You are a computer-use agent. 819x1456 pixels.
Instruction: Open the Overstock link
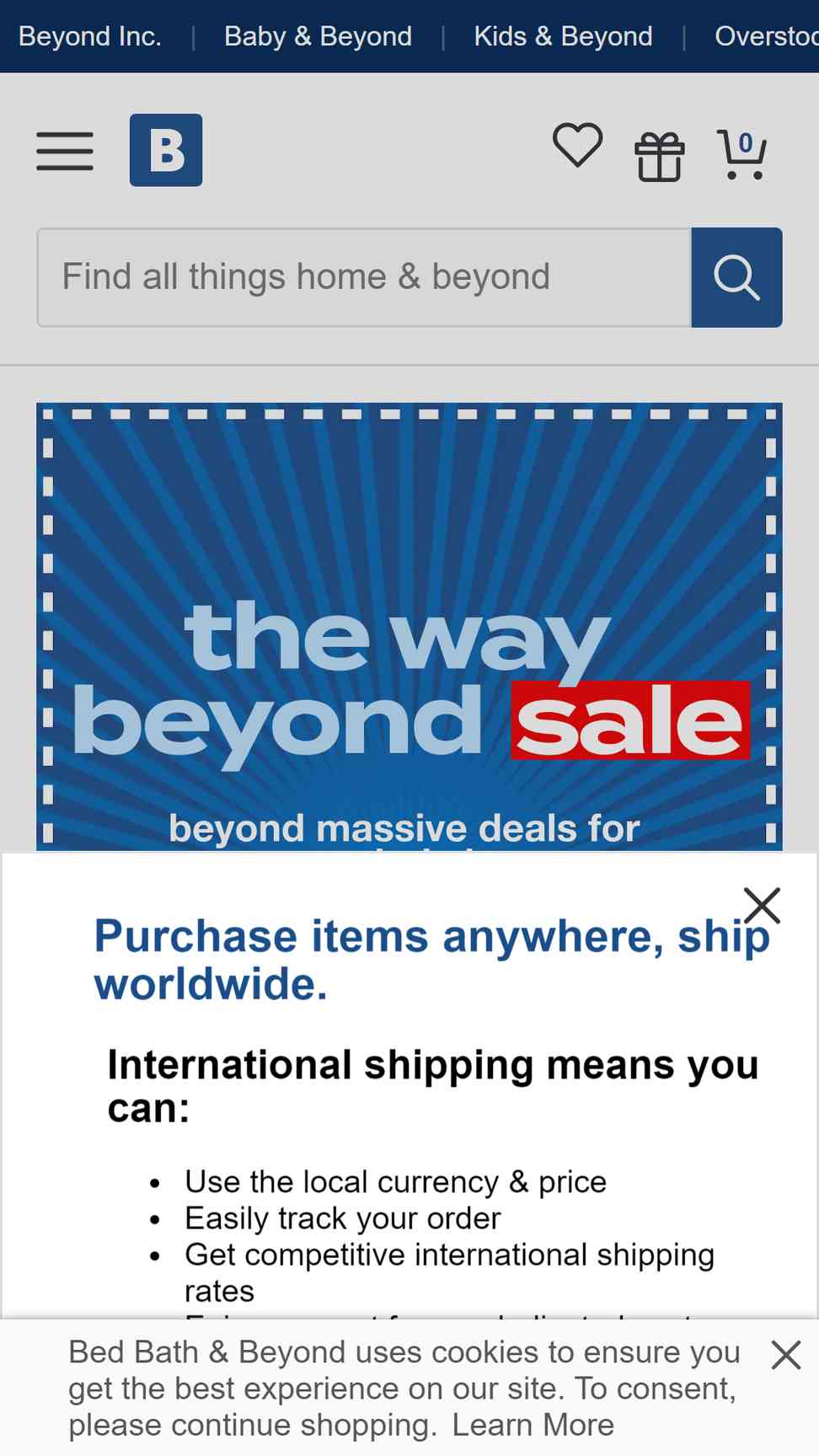pos(767,36)
